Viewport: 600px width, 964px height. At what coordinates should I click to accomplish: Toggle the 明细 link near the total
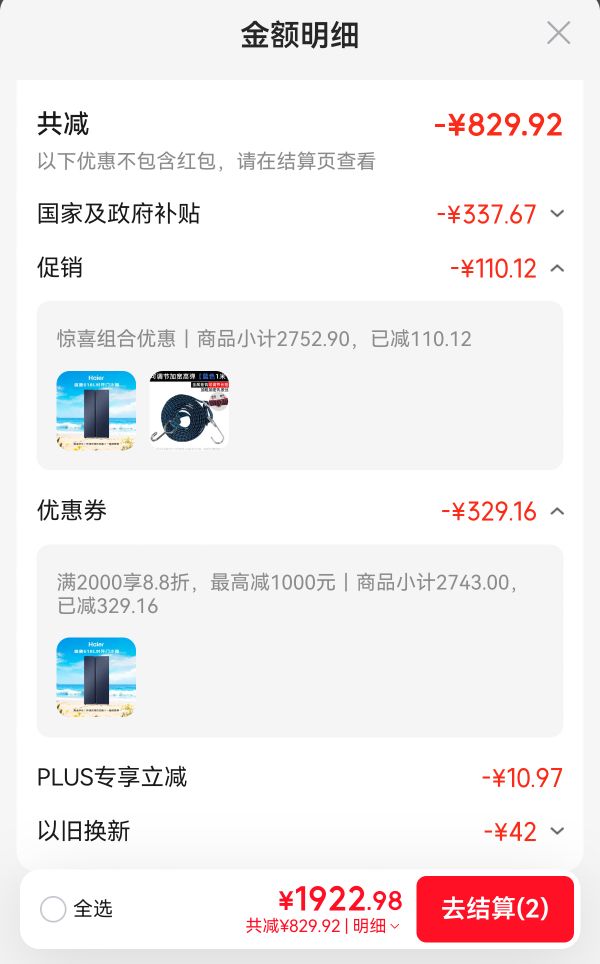pos(376,926)
